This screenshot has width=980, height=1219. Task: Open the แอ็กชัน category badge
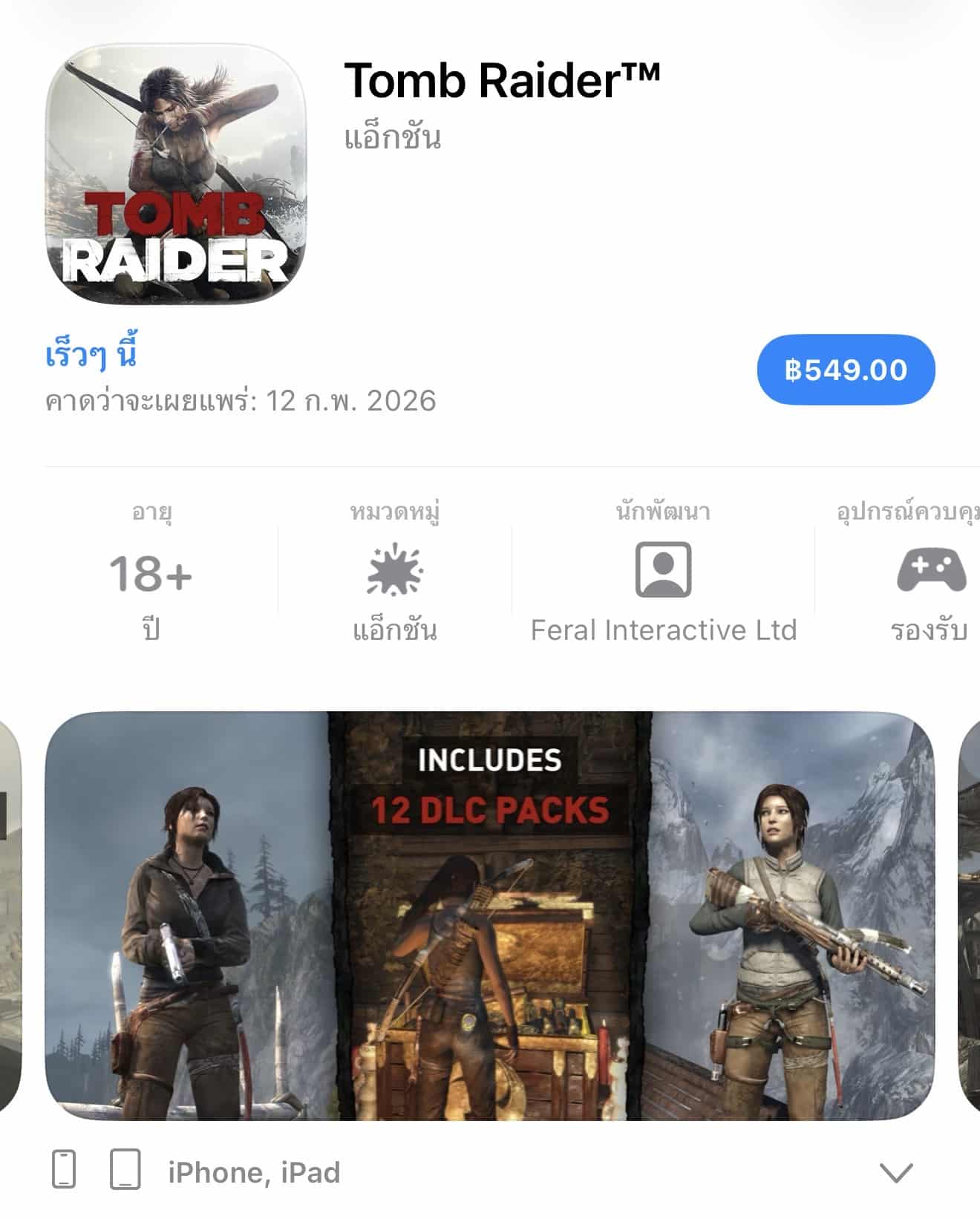[x=394, y=572]
